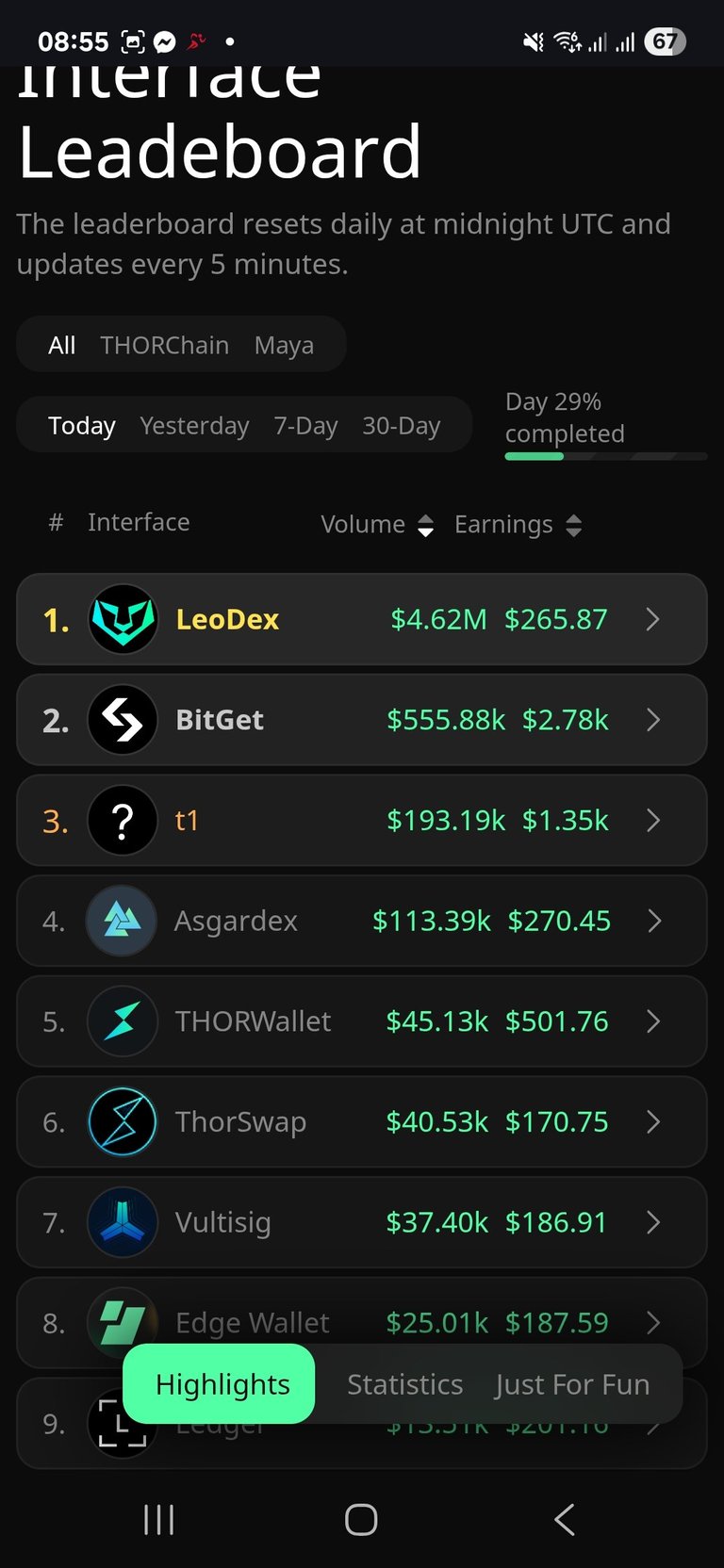Viewport: 724px width, 1568px height.
Task: View ThorSwap details
Action: (362, 1122)
